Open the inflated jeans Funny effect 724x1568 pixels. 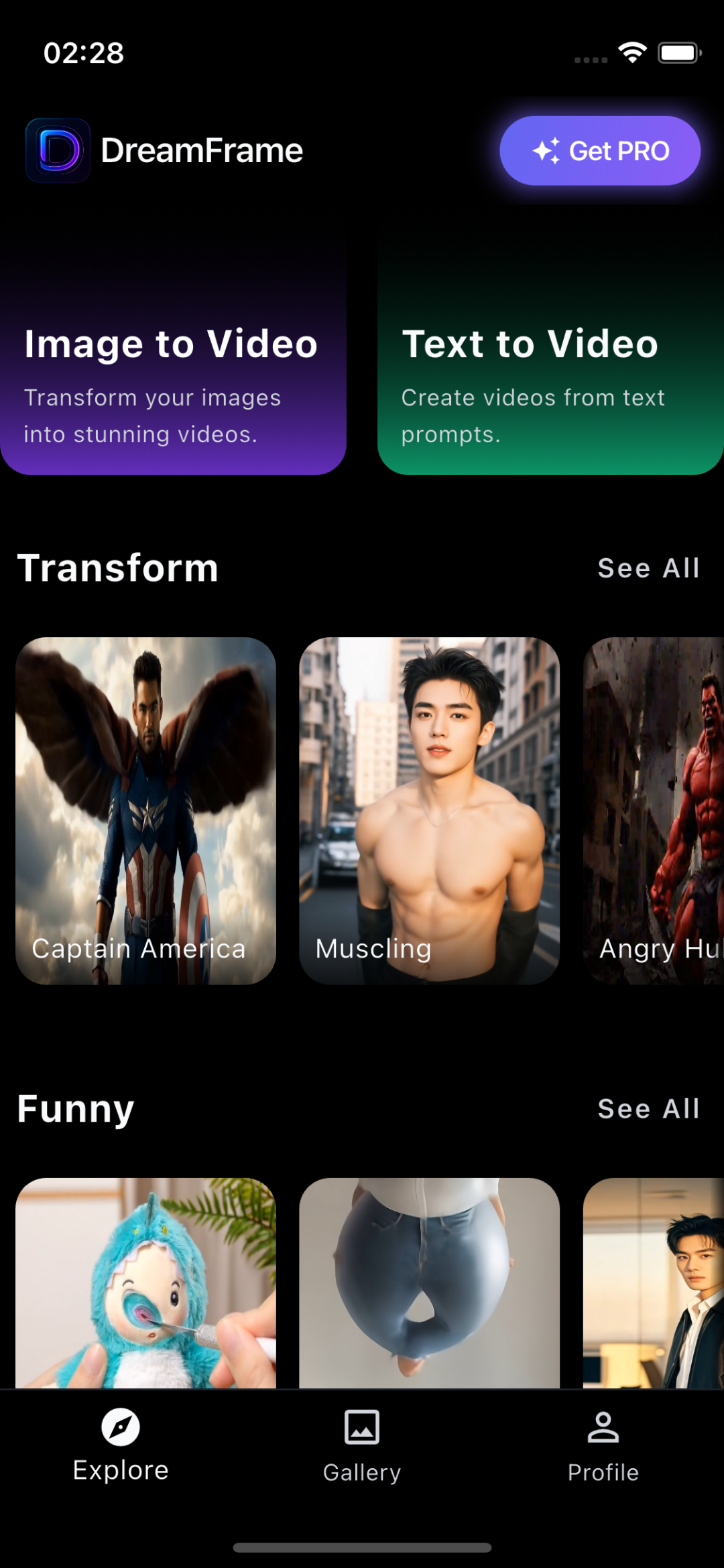coord(429,1283)
